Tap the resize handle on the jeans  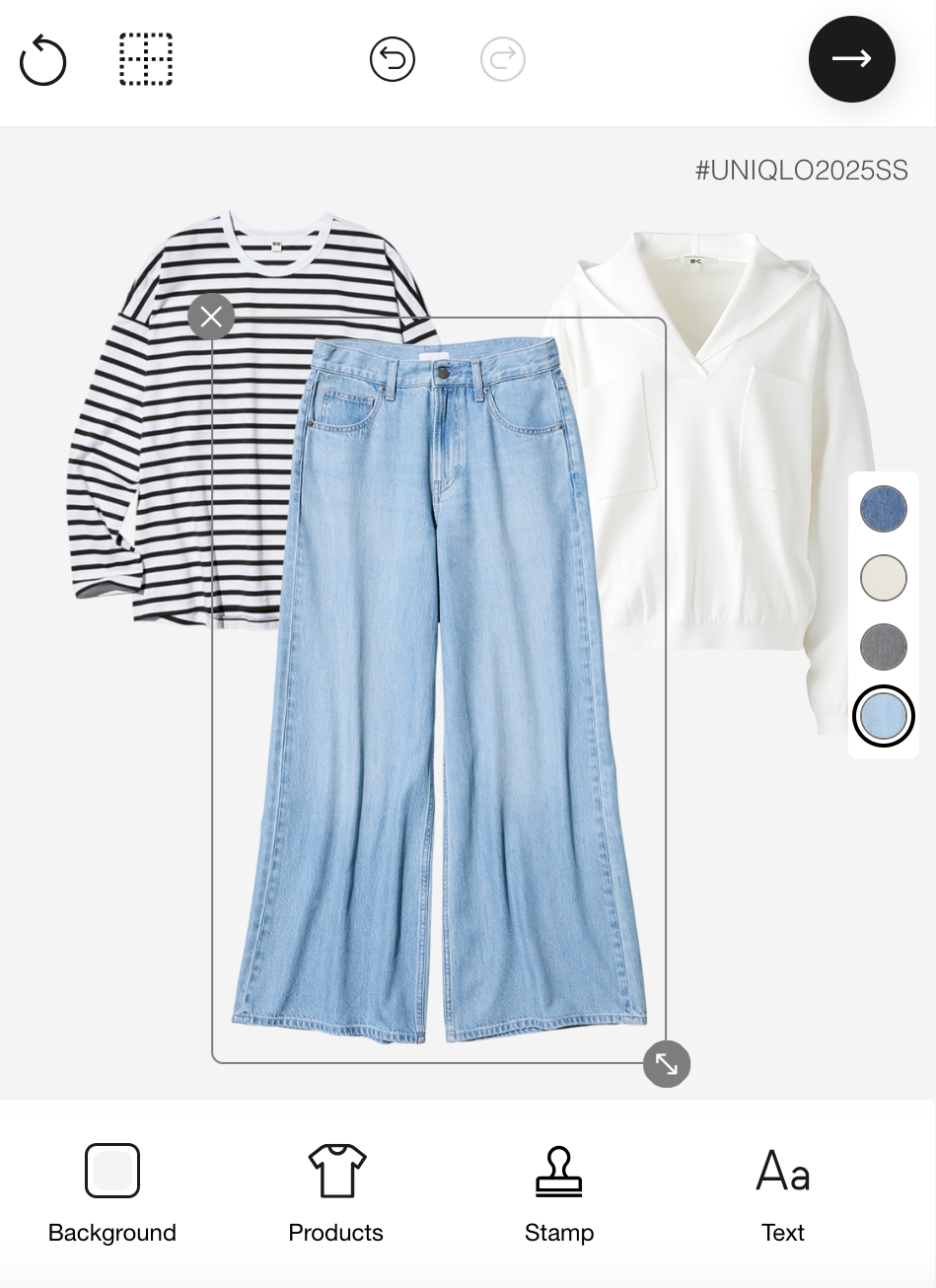point(667,1064)
